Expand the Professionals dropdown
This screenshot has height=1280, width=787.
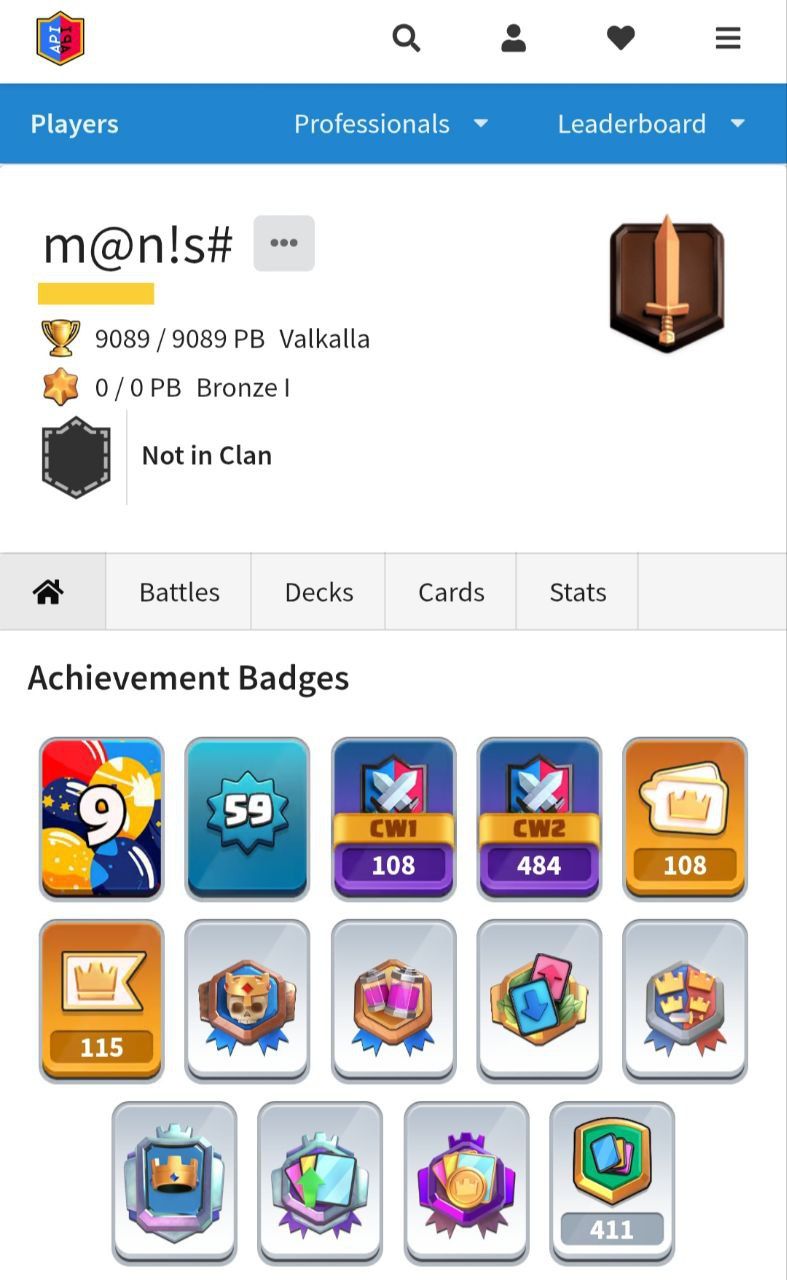click(391, 124)
